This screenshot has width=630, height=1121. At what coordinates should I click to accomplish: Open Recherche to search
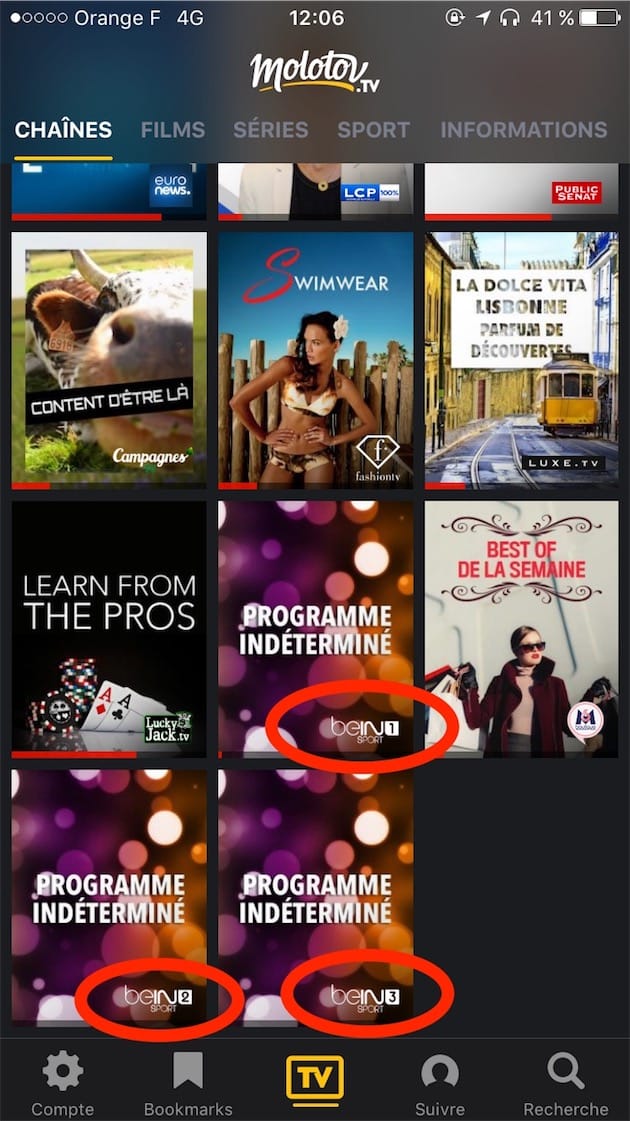pos(565,1085)
